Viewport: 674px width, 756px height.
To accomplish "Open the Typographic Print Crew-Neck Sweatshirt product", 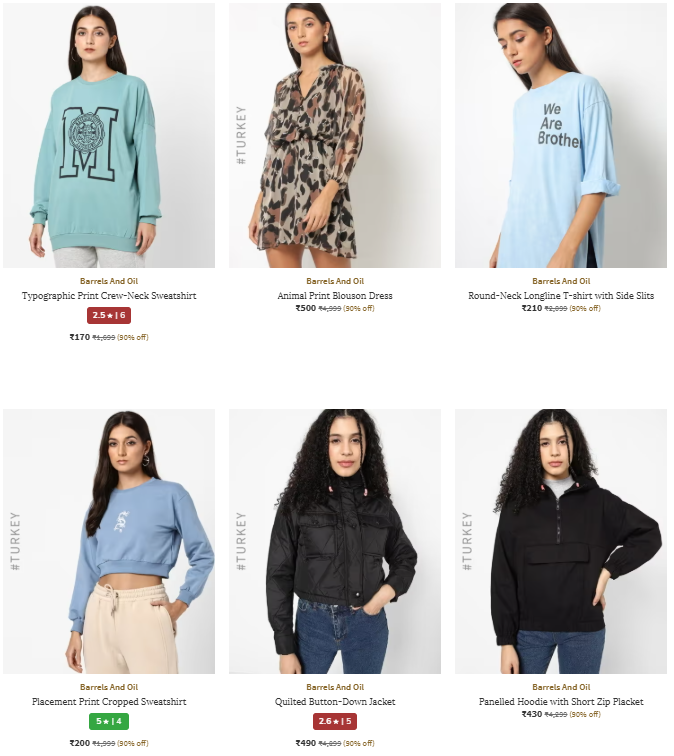I will point(109,296).
